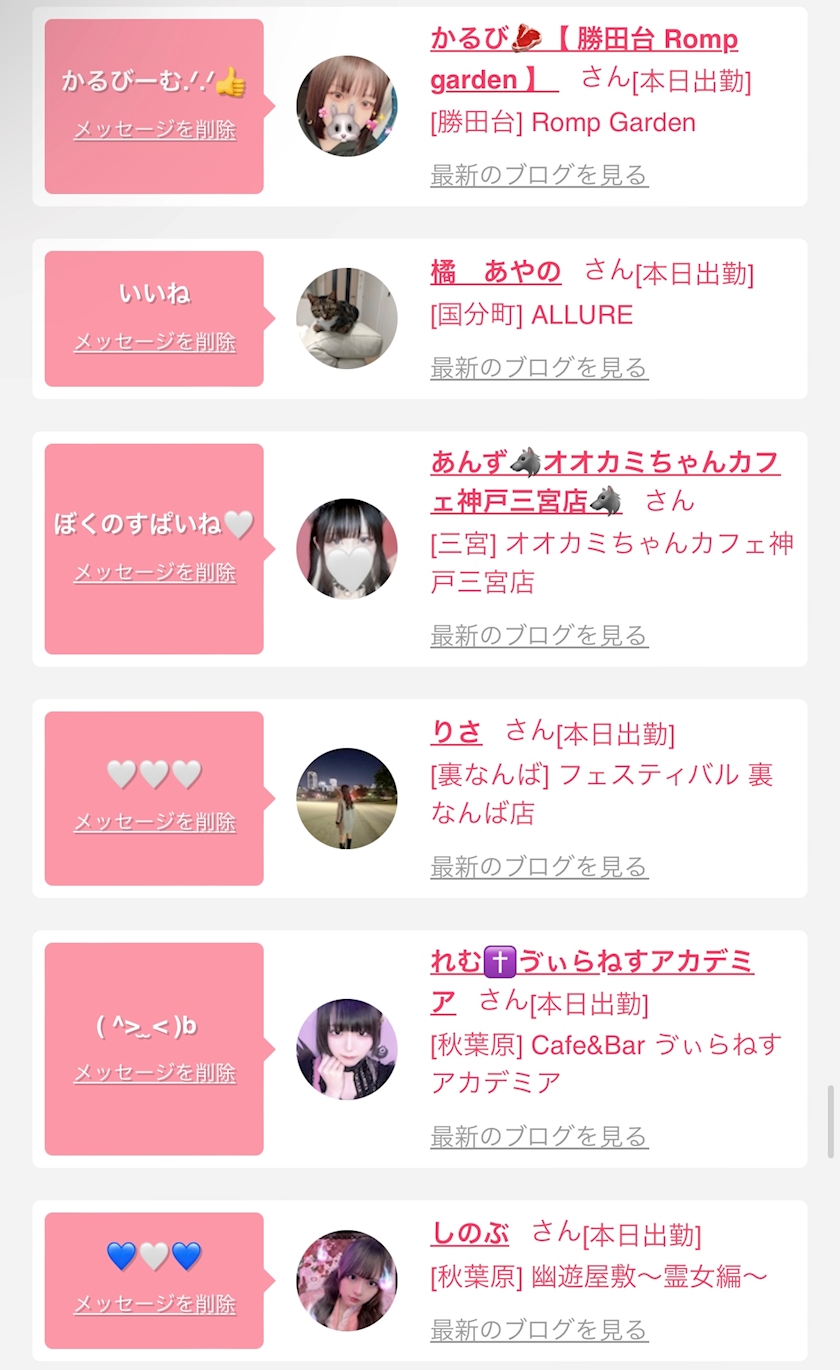
Task: Delete the いいね message
Action: (x=155, y=342)
